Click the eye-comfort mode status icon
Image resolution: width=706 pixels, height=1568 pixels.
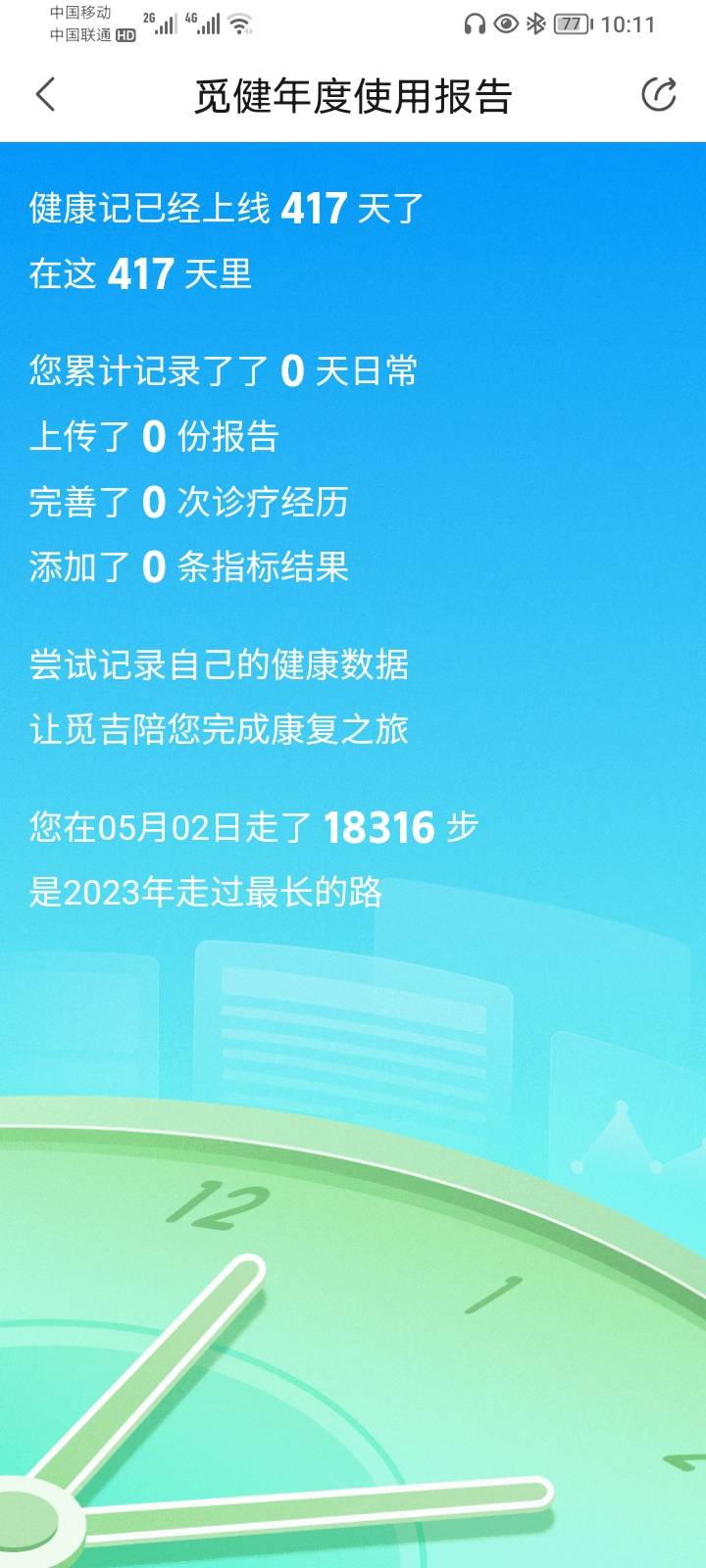point(504,24)
